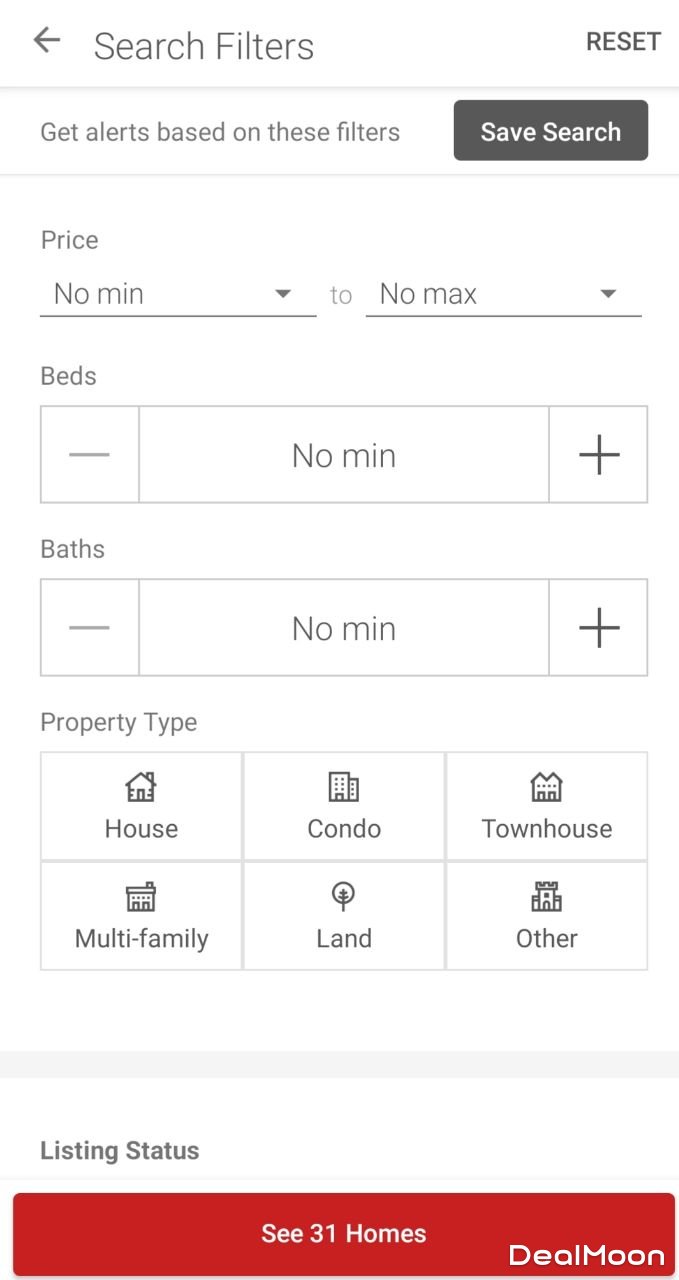Screen dimensions: 679x1280
Task: Save this search for alerts
Action: coord(550,131)
